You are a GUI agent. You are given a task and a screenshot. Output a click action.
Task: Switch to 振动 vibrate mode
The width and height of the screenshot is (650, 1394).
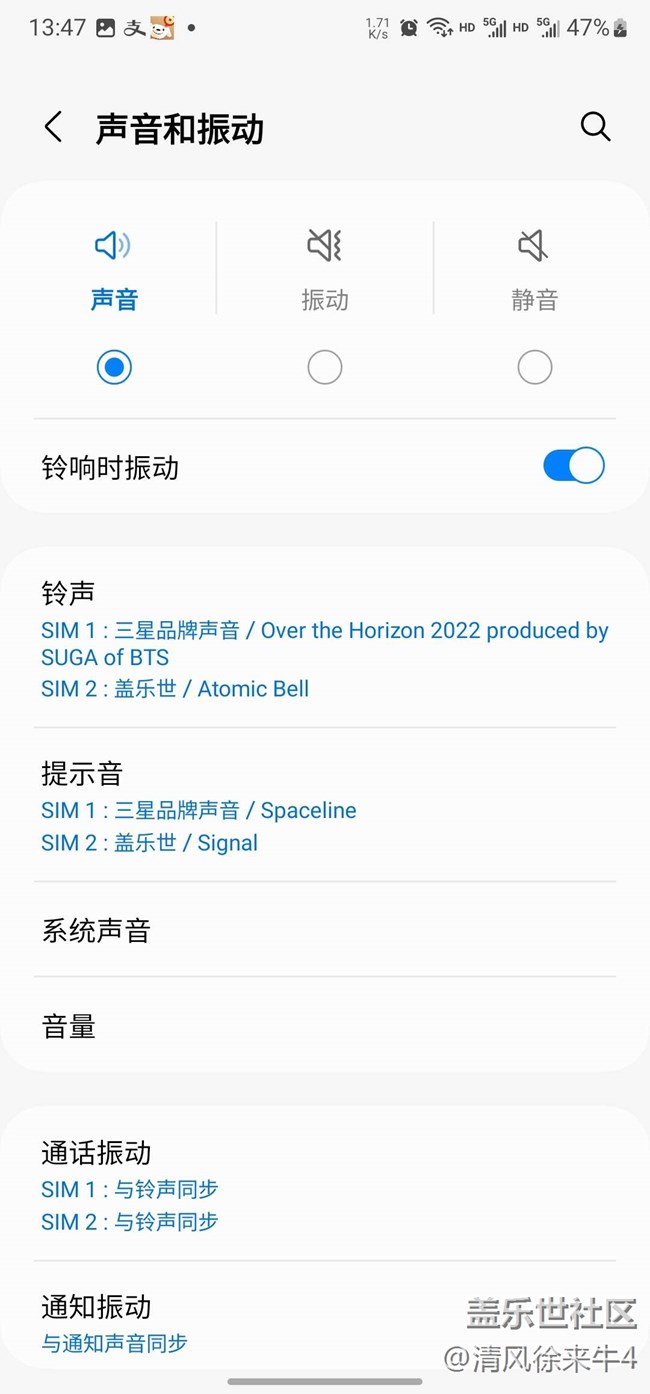[x=324, y=367]
